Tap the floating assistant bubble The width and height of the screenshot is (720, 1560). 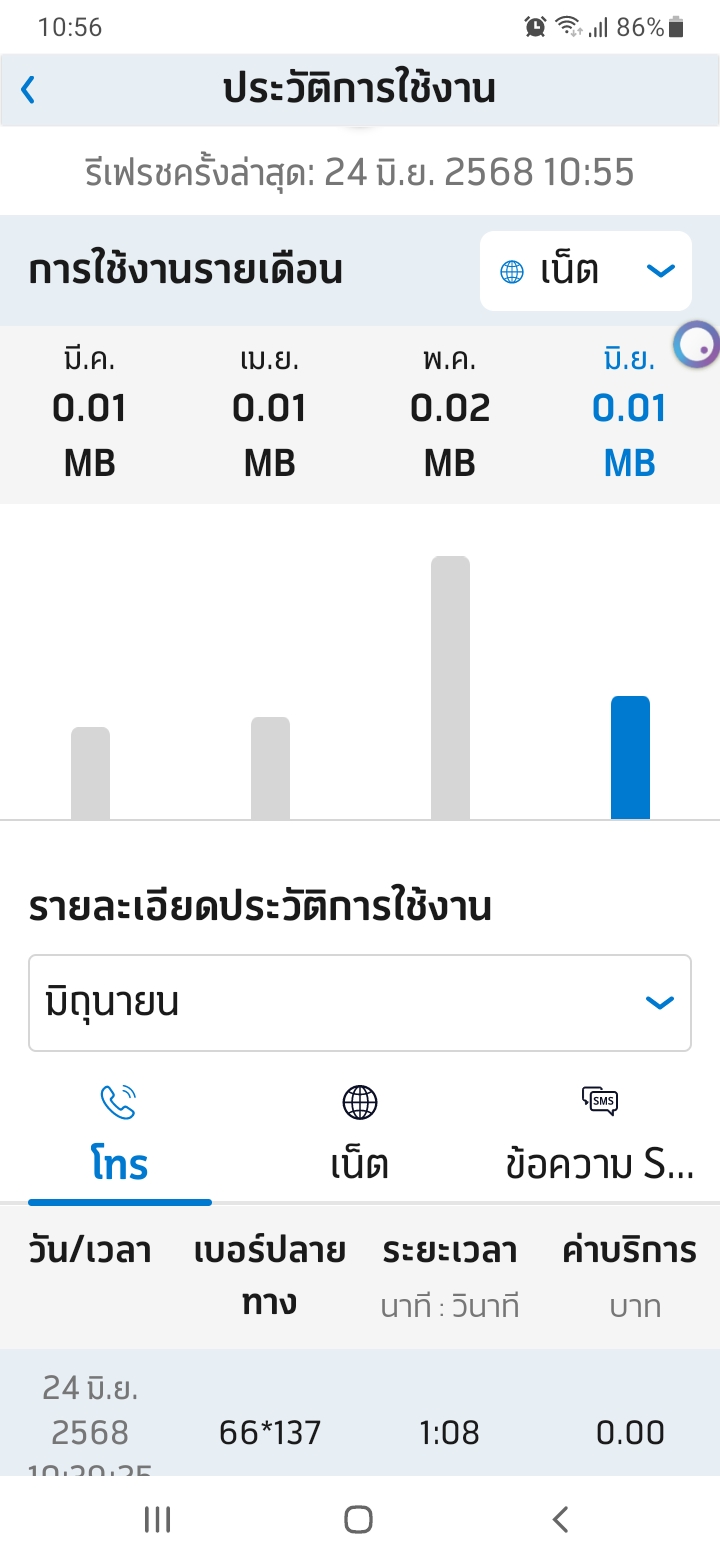click(696, 346)
